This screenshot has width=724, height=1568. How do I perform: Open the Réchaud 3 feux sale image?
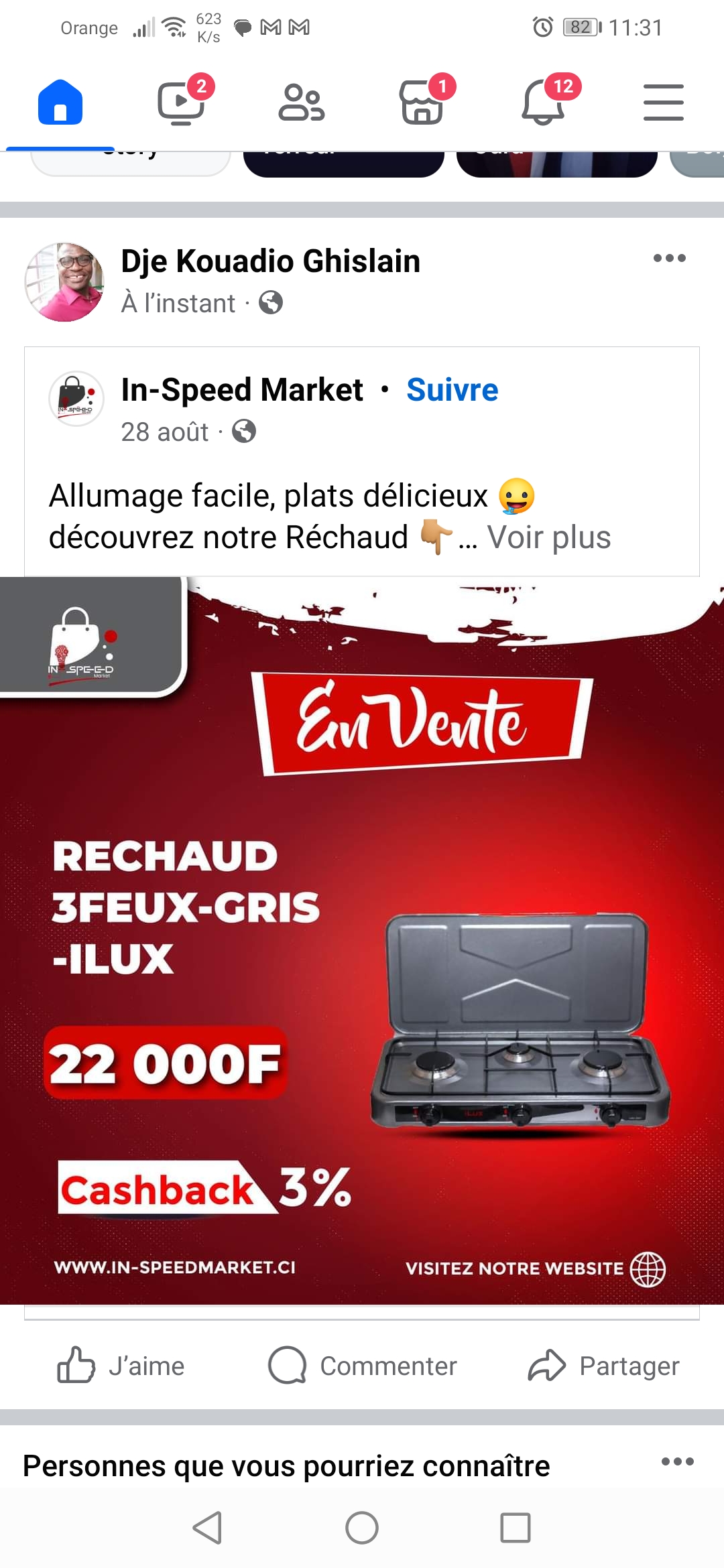tap(362, 938)
